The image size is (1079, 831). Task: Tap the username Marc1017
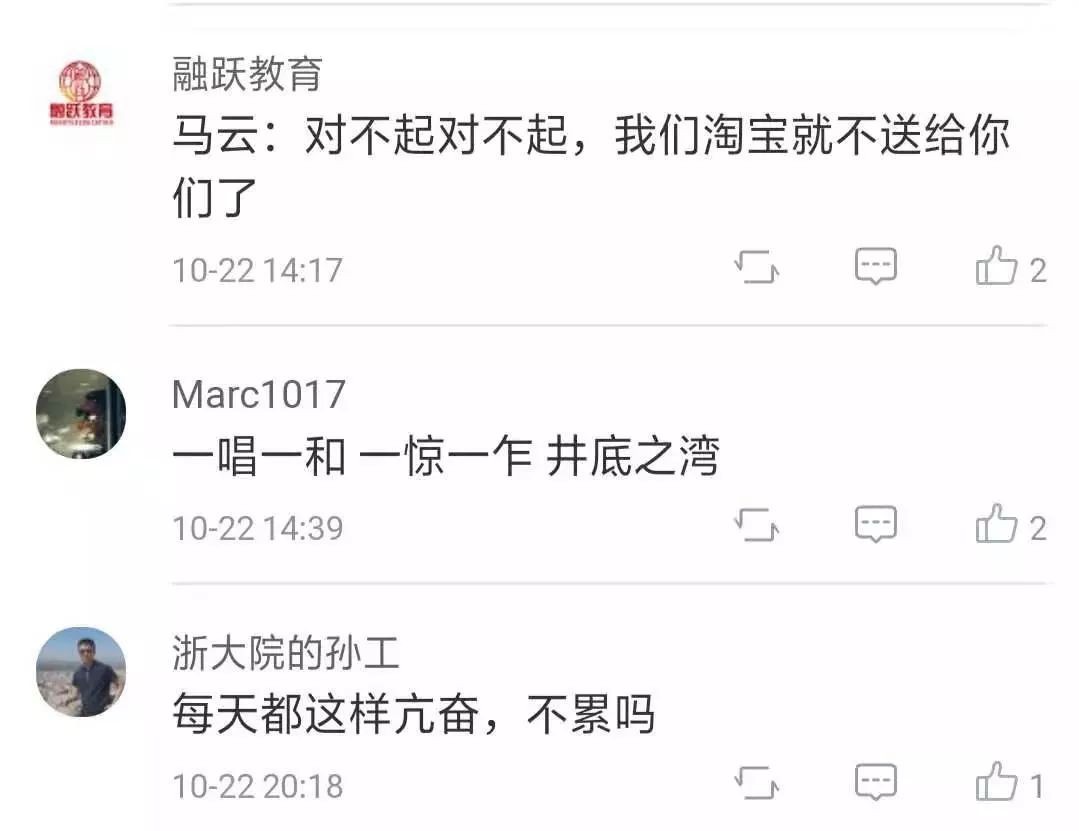point(258,394)
